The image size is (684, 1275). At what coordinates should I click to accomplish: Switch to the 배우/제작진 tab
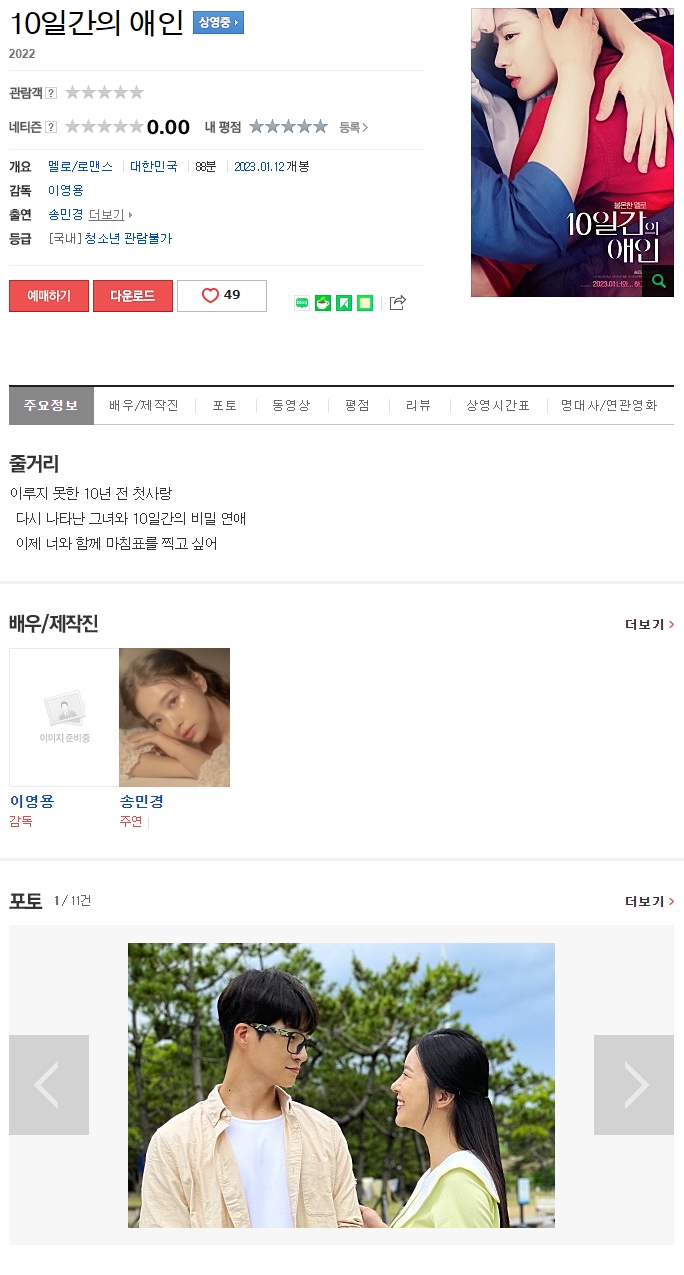point(144,405)
